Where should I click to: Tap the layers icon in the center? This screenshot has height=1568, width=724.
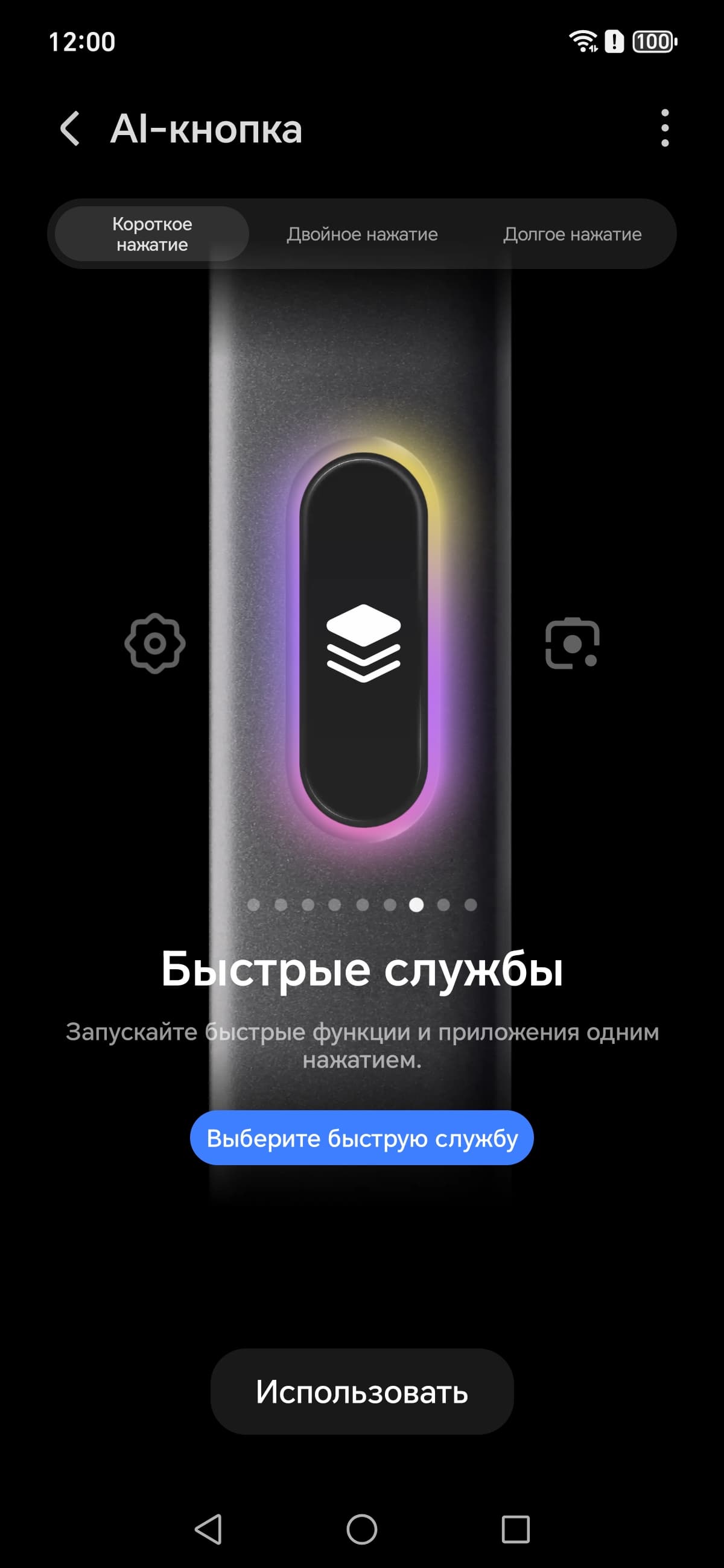tap(364, 643)
